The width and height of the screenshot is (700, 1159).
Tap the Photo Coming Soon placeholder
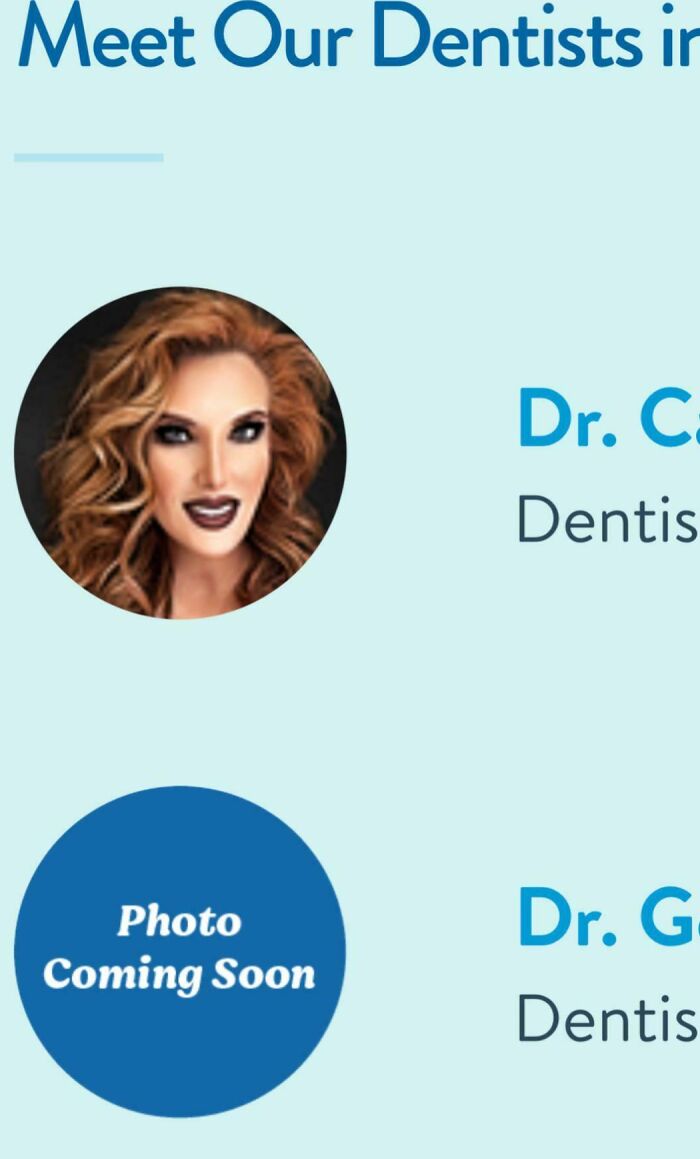coord(180,951)
